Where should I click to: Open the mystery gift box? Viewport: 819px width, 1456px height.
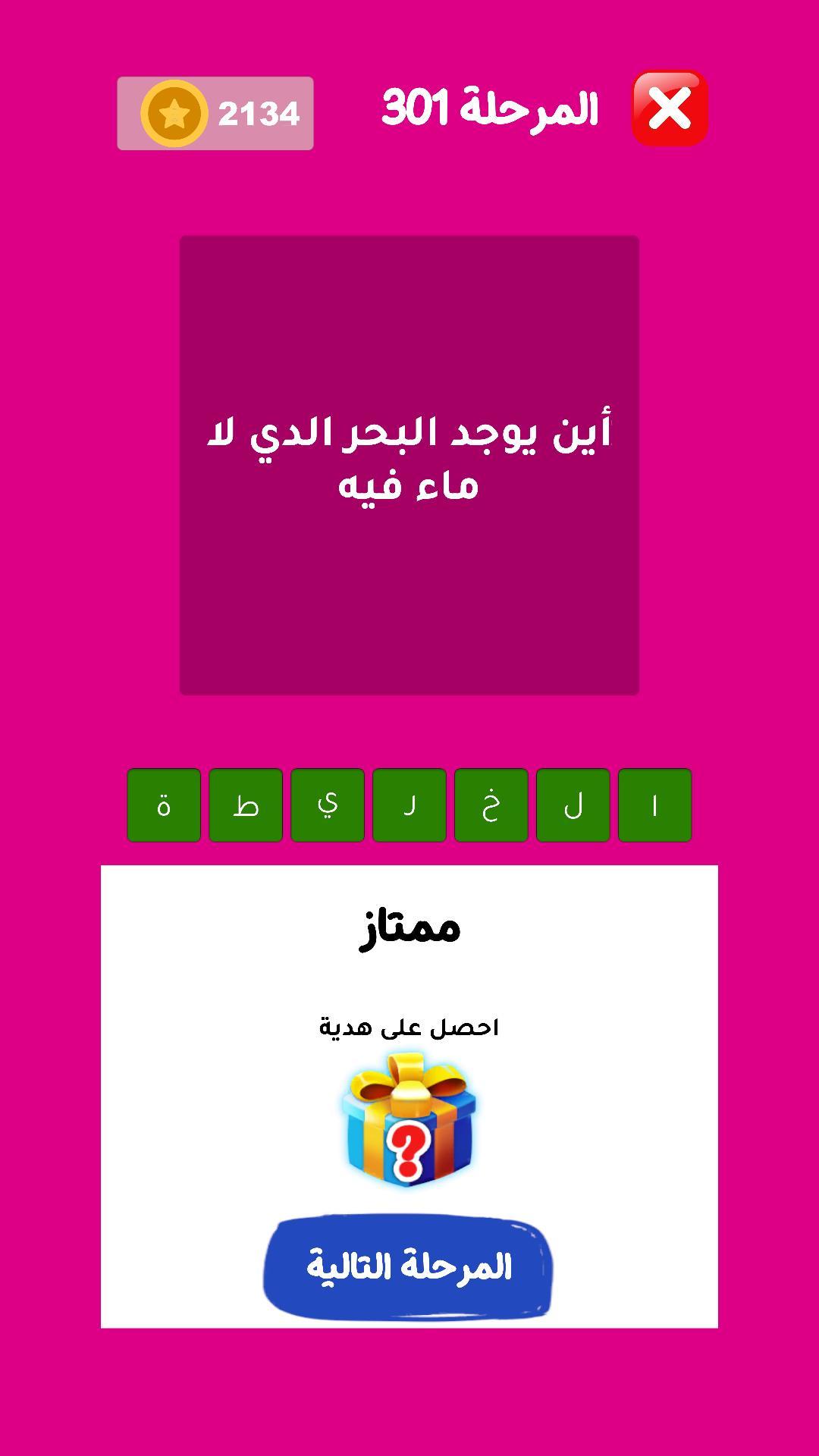tap(408, 1119)
